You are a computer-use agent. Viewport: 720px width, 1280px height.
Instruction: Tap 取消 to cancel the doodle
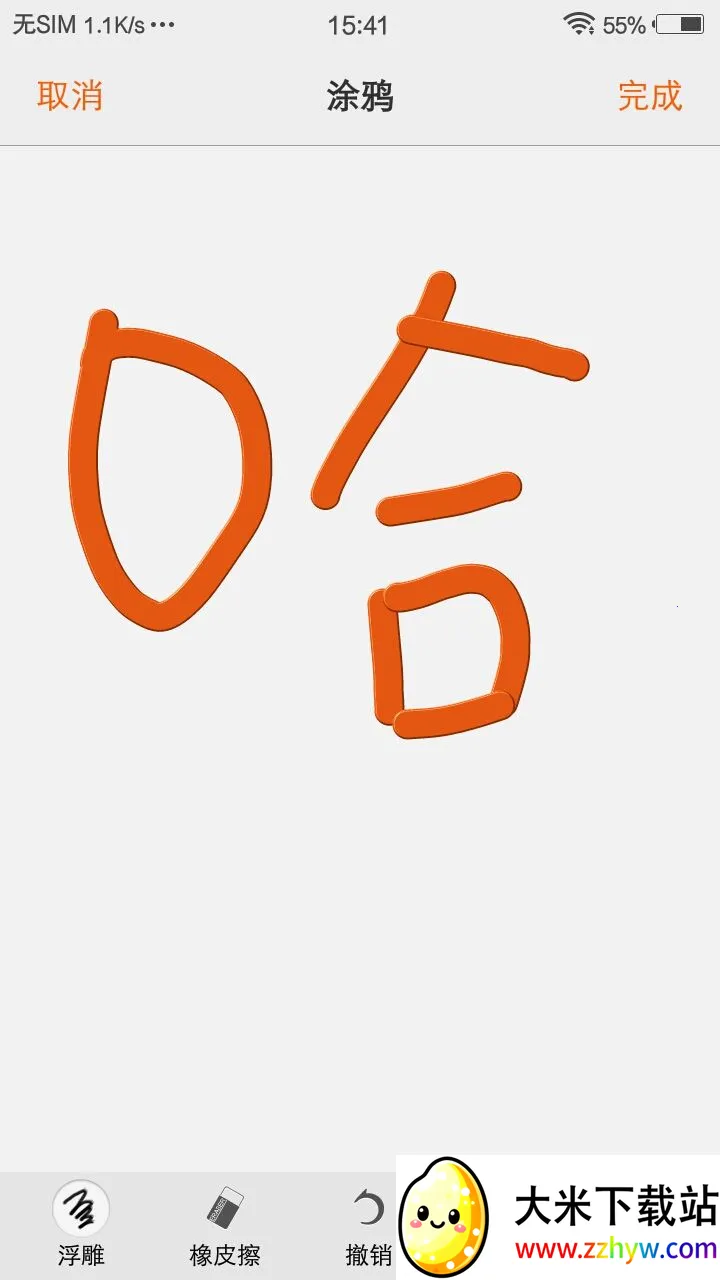pyautogui.click(x=70, y=96)
